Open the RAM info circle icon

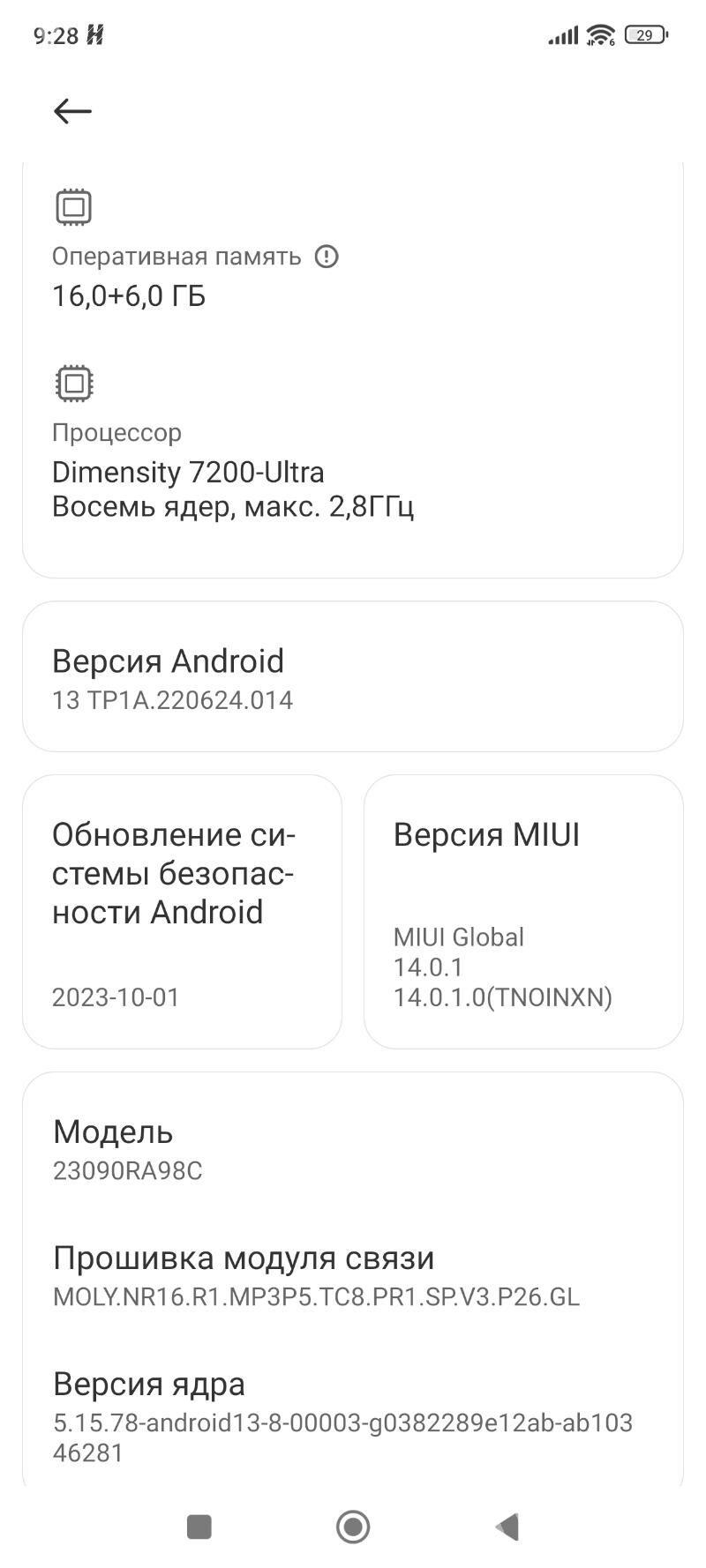pos(327,257)
